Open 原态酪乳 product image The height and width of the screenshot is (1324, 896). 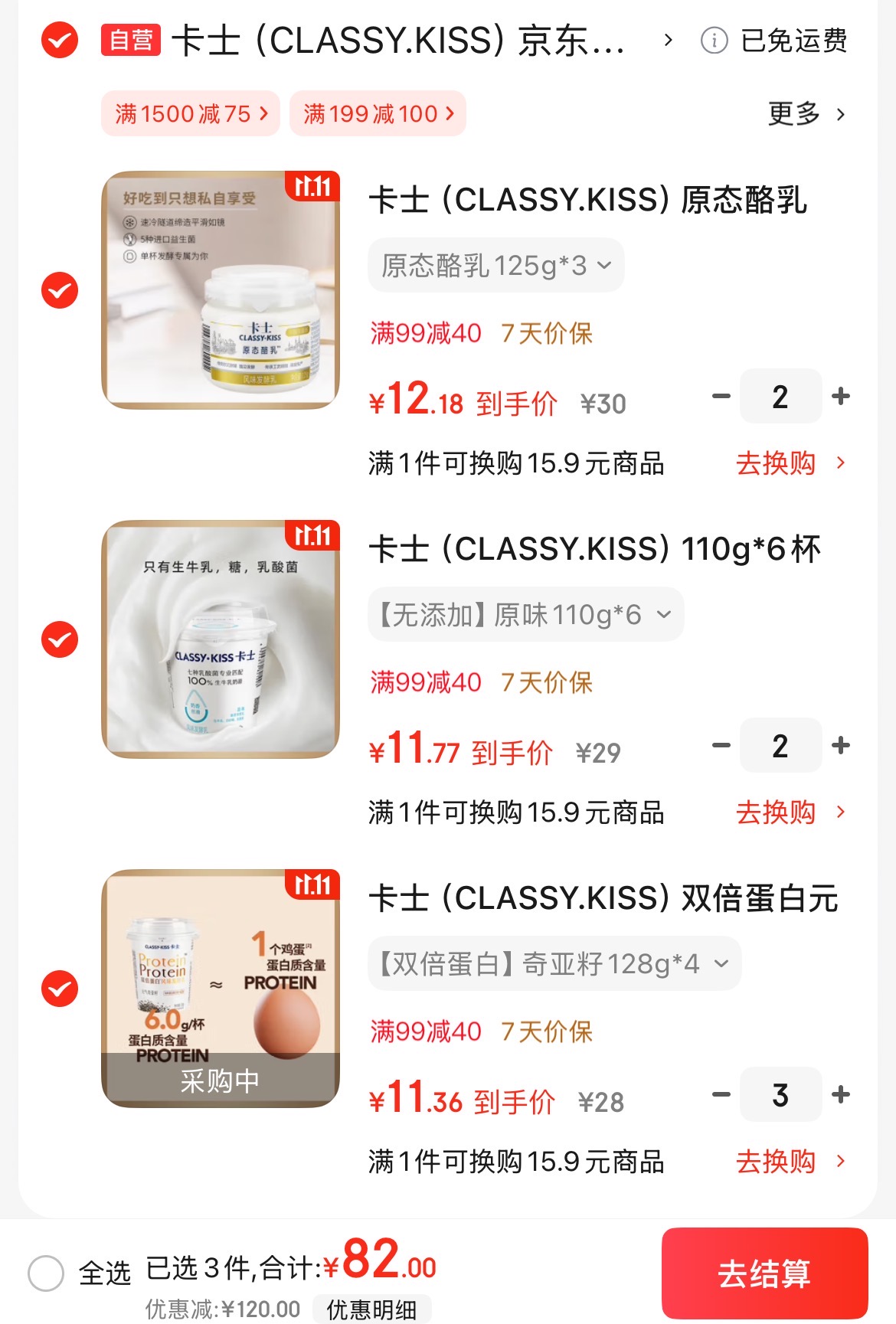click(221, 290)
